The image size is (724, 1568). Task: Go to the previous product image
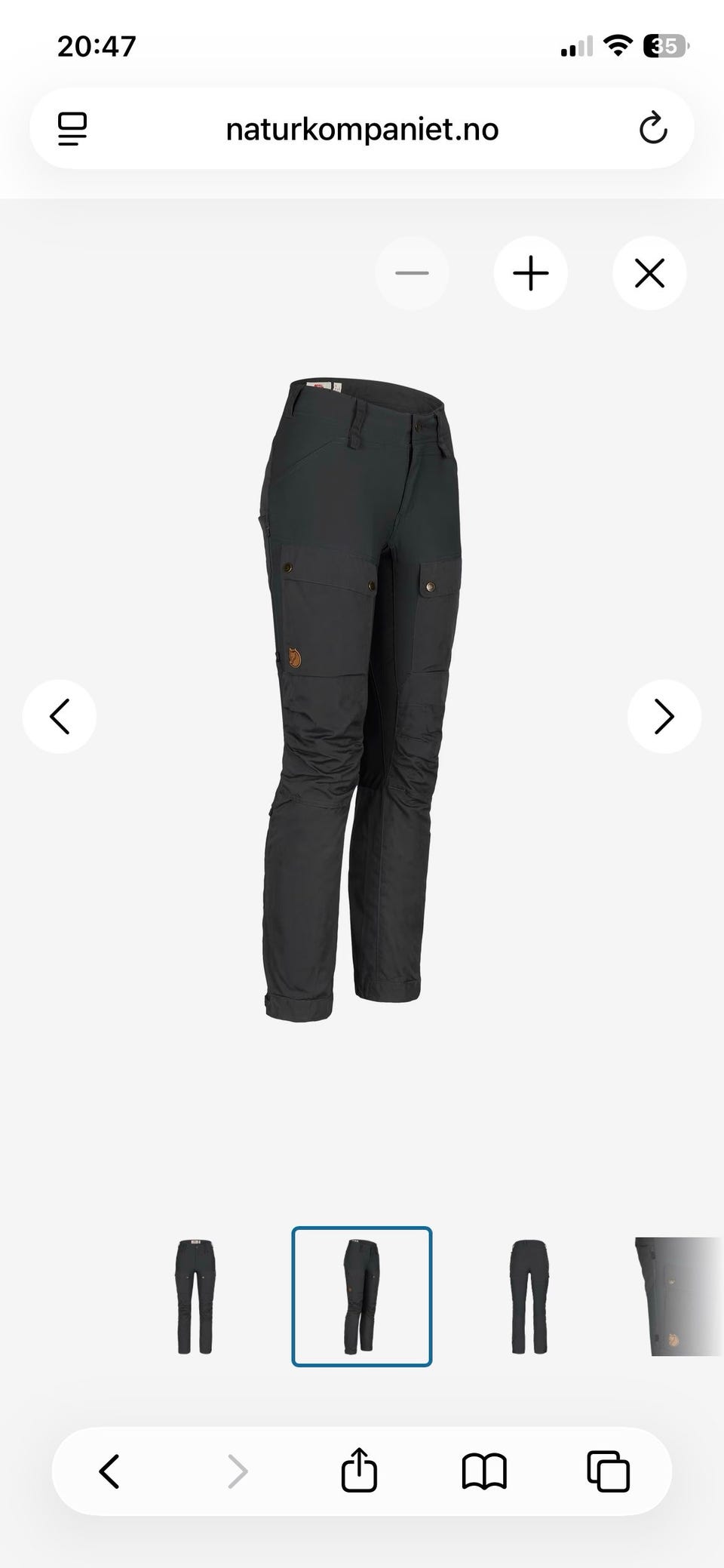tap(60, 716)
